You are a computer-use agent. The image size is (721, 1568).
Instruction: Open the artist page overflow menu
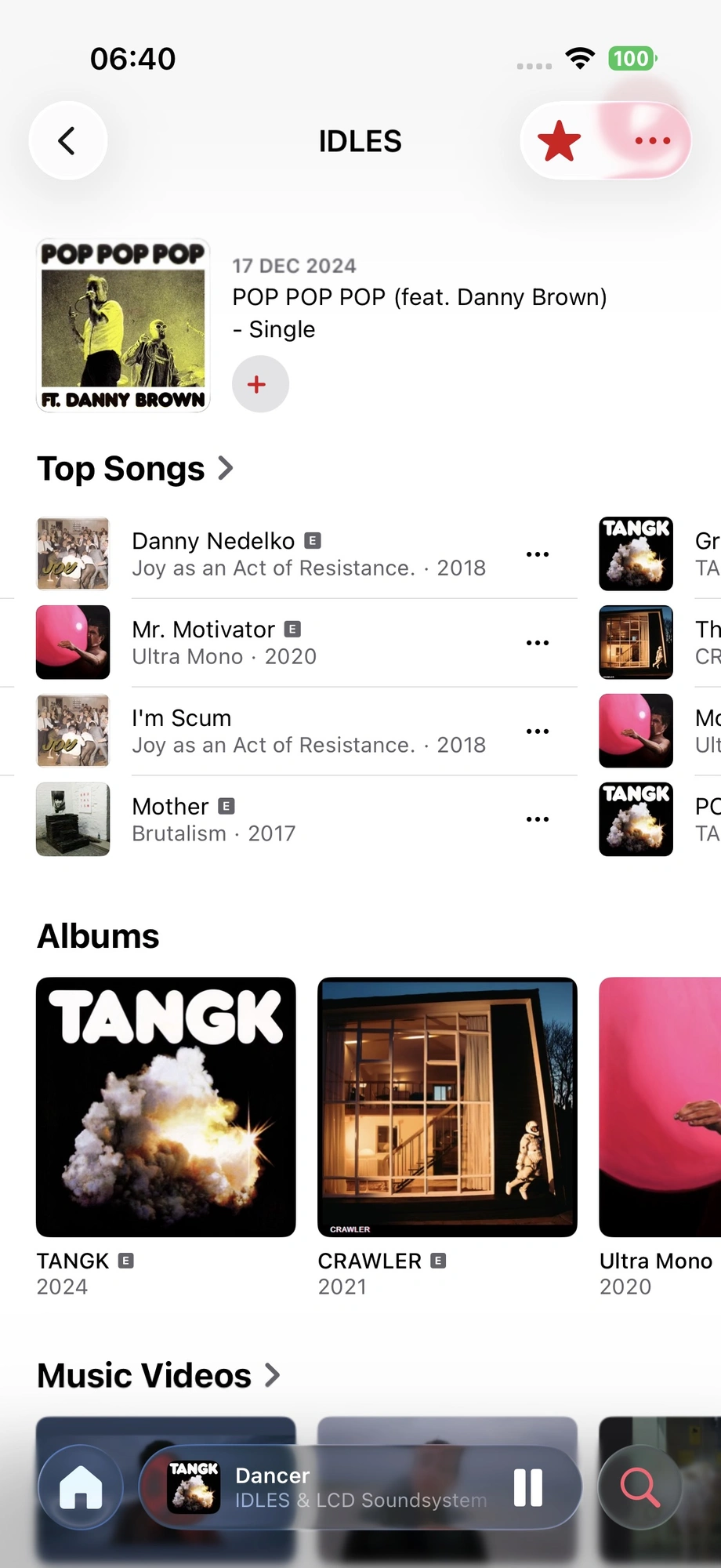[652, 141]
